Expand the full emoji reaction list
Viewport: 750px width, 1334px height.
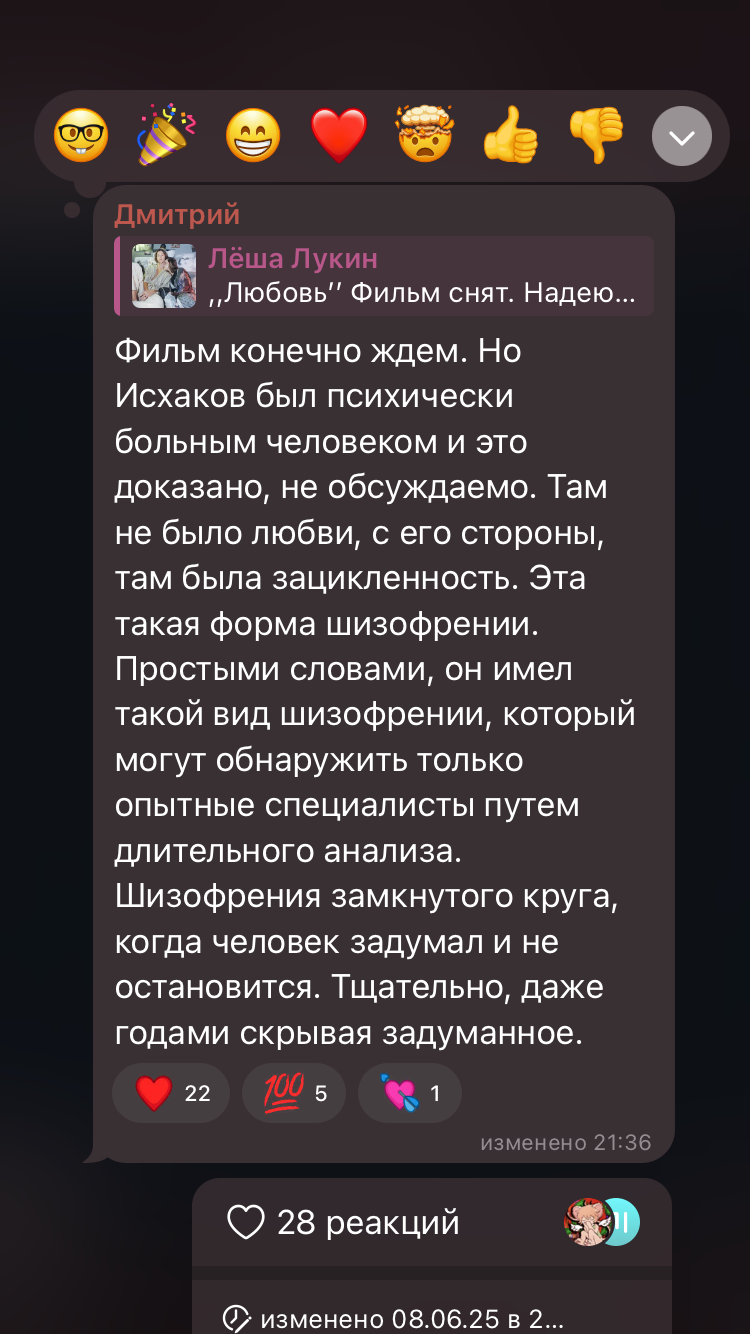click(682, 136)
